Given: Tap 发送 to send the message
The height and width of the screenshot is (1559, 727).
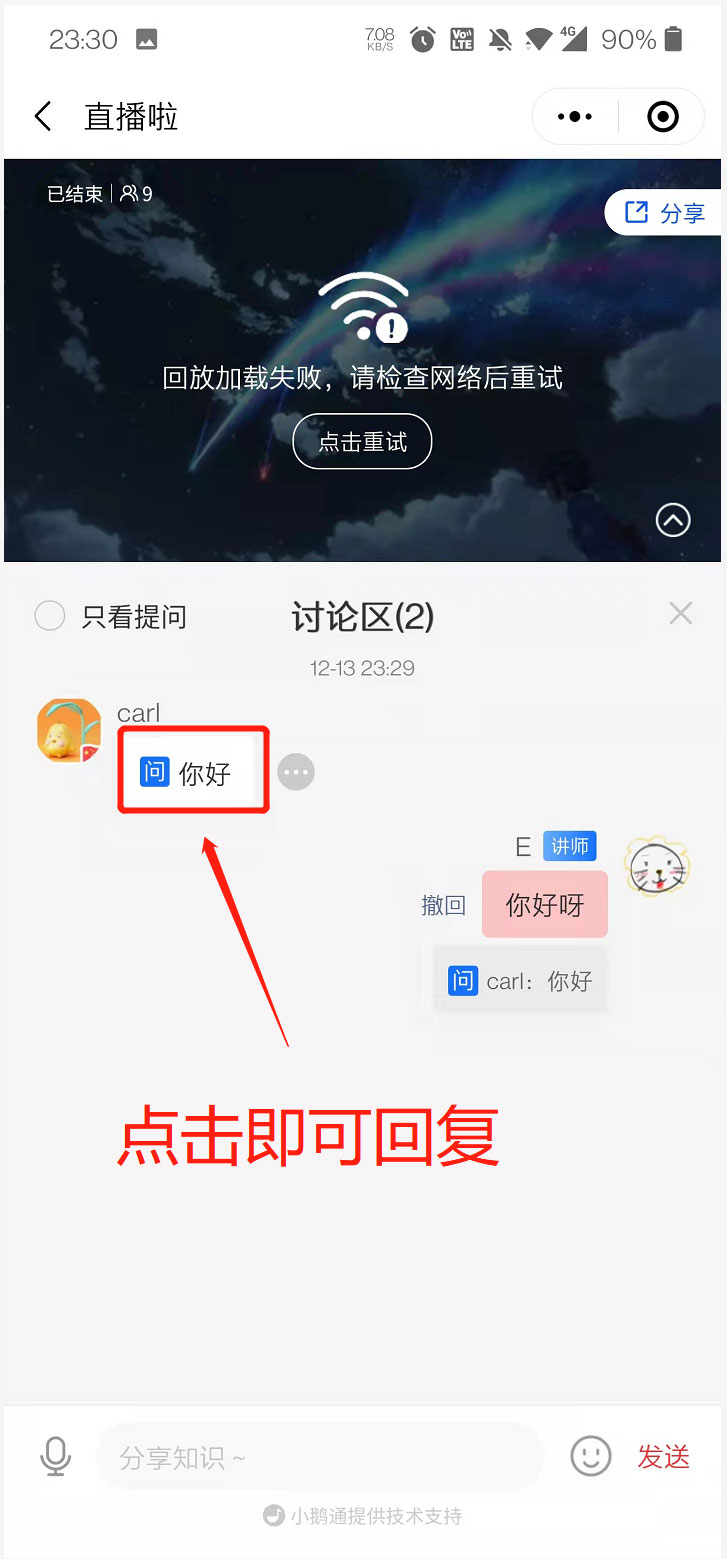Looking at the screenshot, I should (x=664, y=1456).
